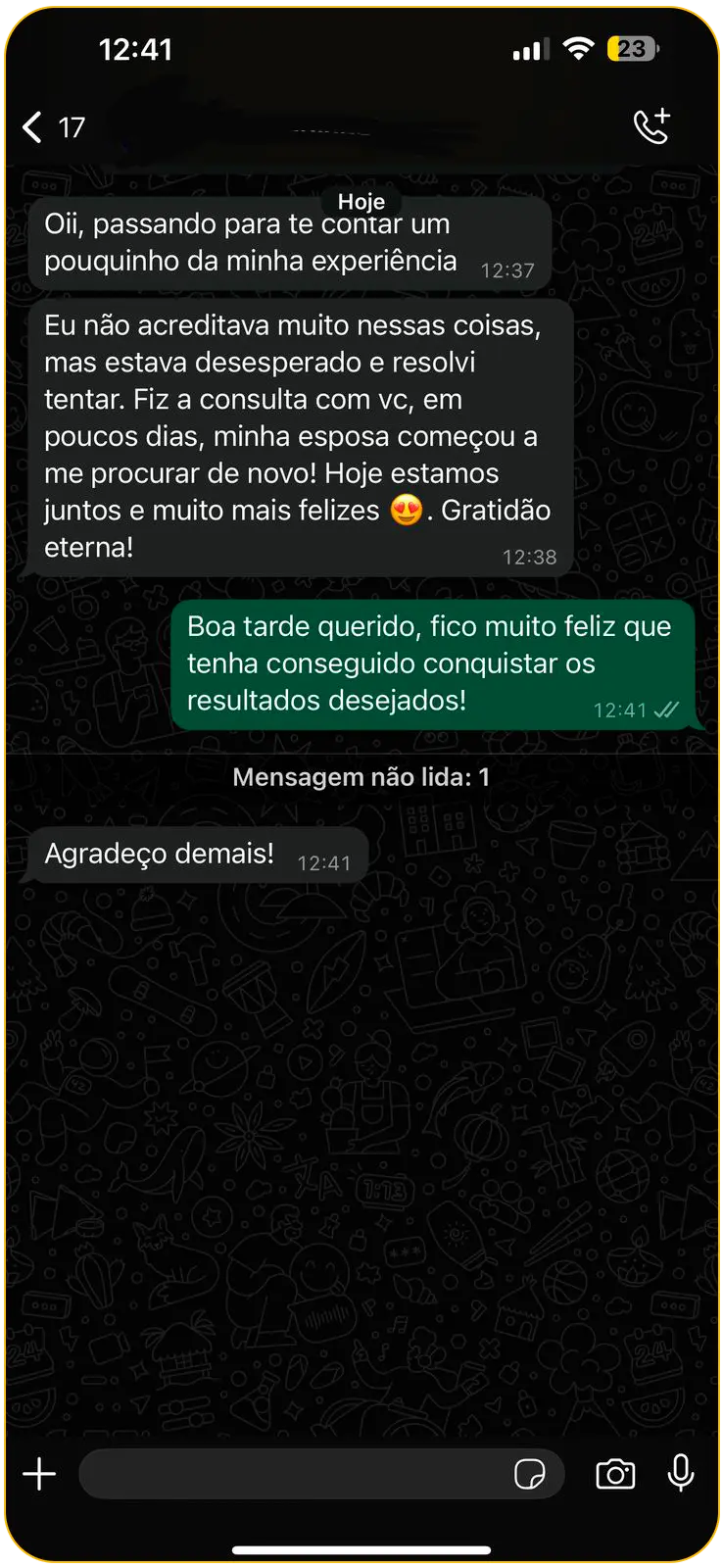Open the camera to send a photo
The height and width of the screenshot is (1568, 723).
click(615, 1474)
